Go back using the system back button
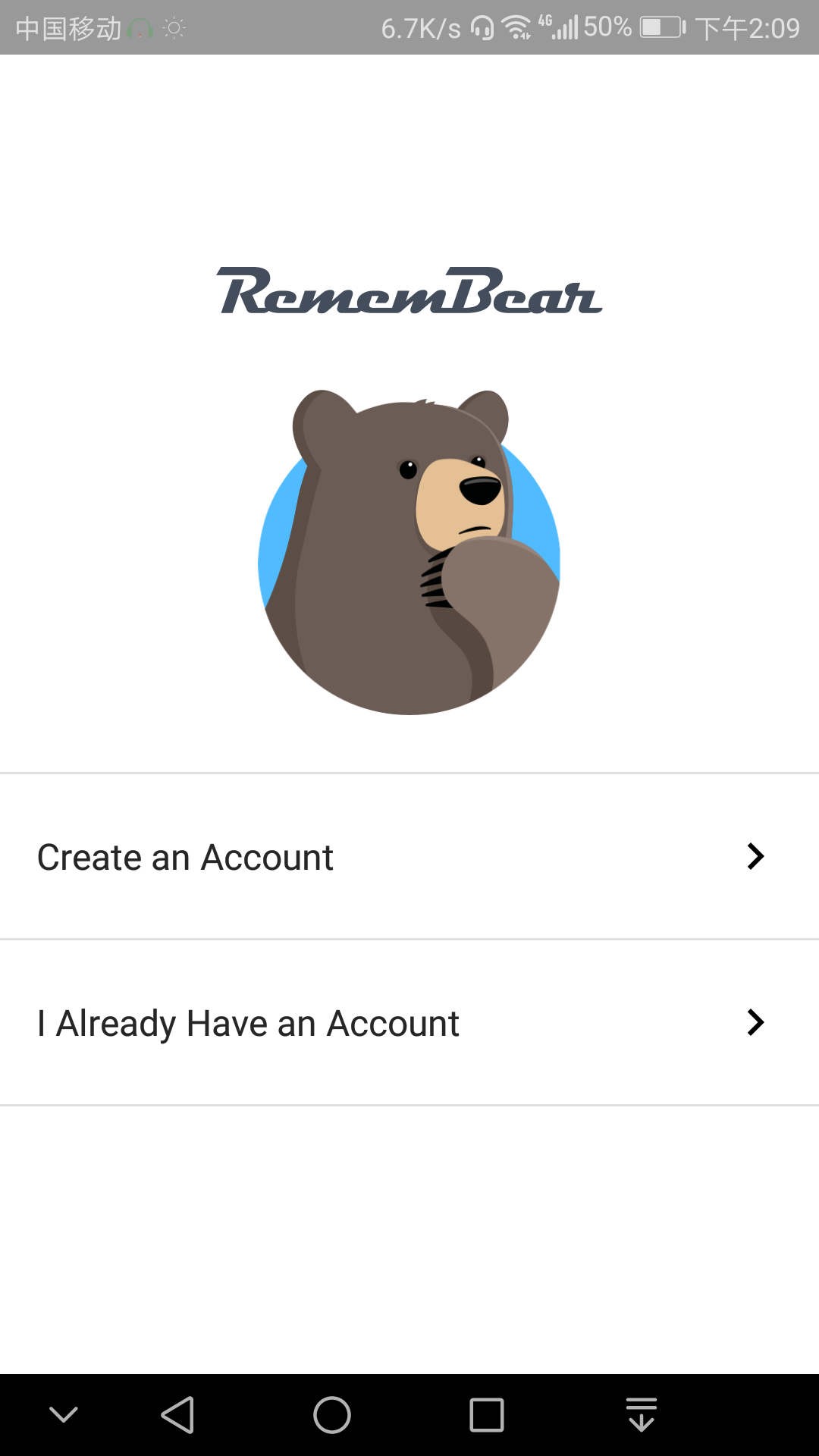Viewport: 819px width, 1456px height. tap(178, 1415)
